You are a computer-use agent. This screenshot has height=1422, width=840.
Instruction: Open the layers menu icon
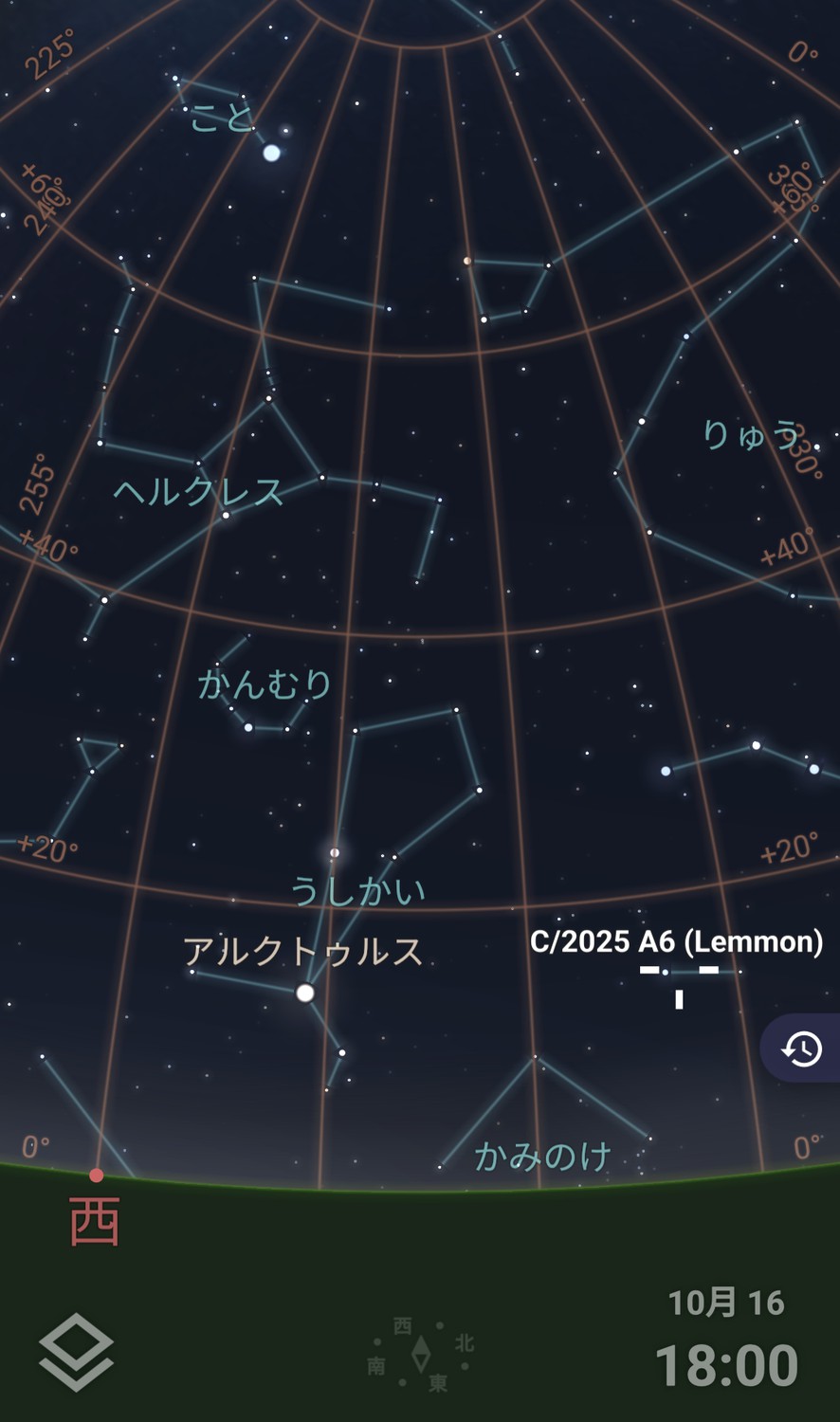point(76,1352)
